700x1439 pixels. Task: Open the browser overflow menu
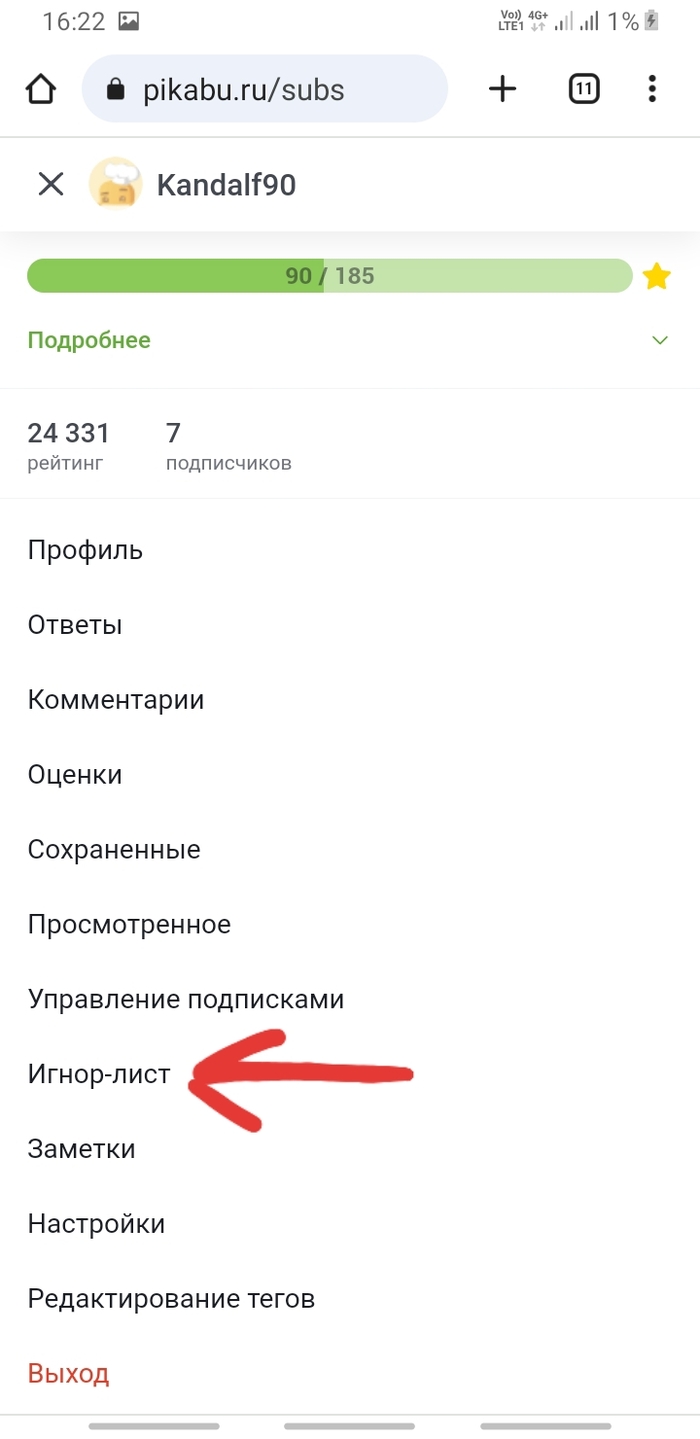coord(652,90)
